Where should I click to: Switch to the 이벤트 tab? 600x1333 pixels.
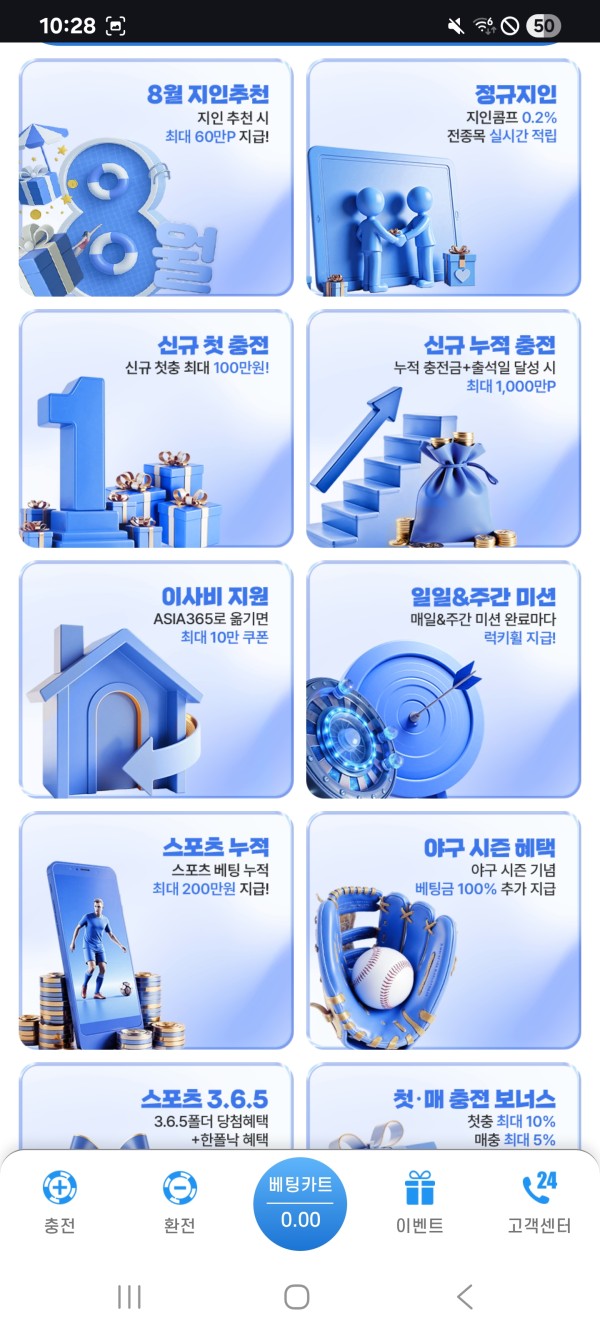(x=420, y=1203)
